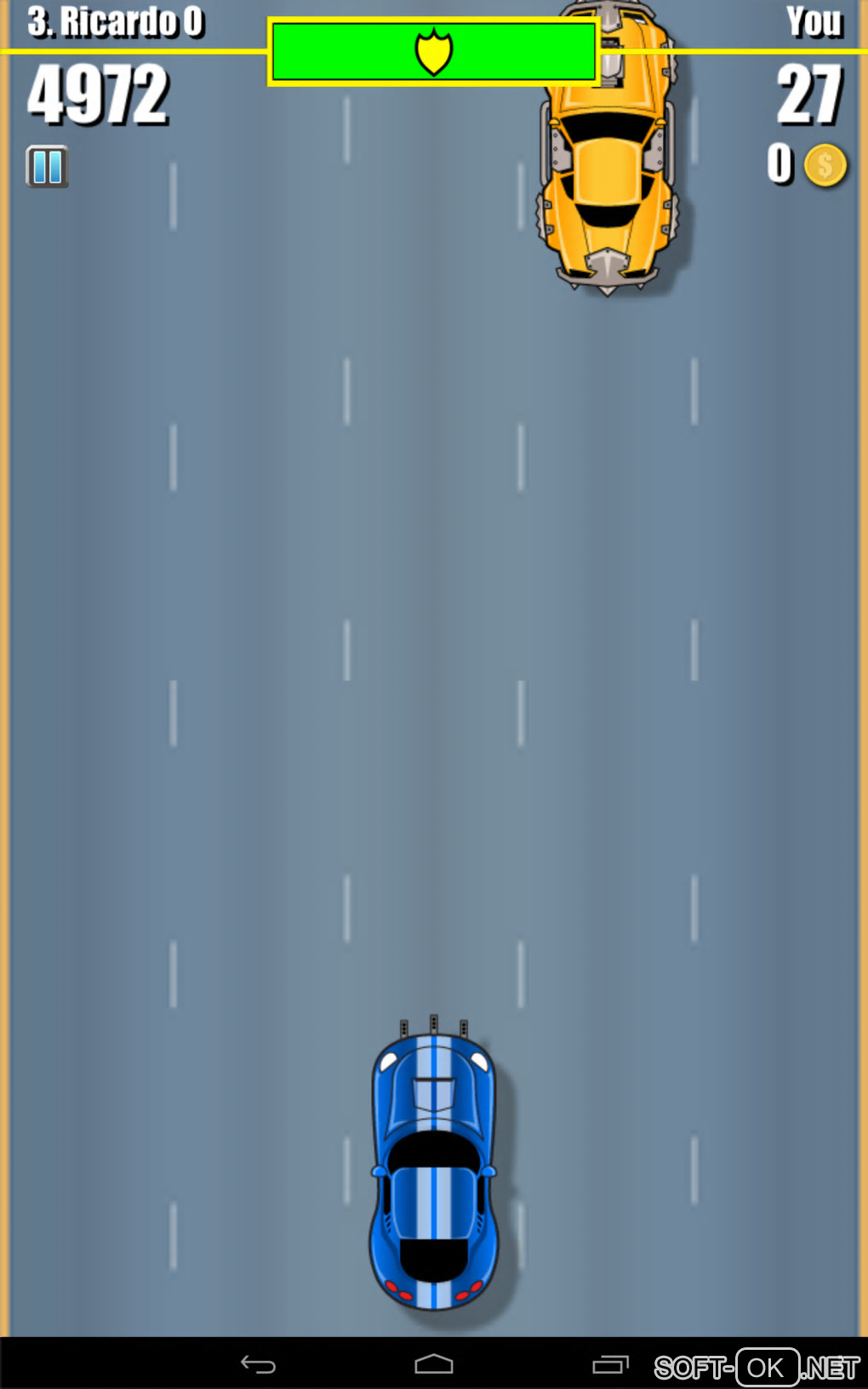Pause the racing game
Viewport: 868px width, 1389px height.
point(47,167)
